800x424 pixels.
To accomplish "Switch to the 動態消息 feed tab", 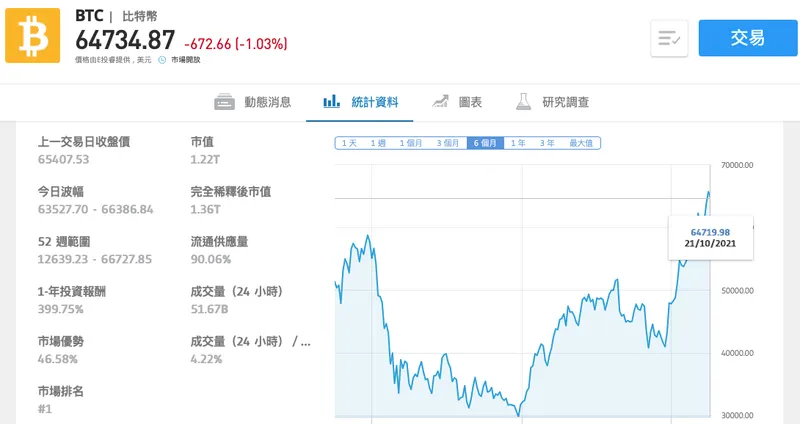I will [x=254, y=102].
